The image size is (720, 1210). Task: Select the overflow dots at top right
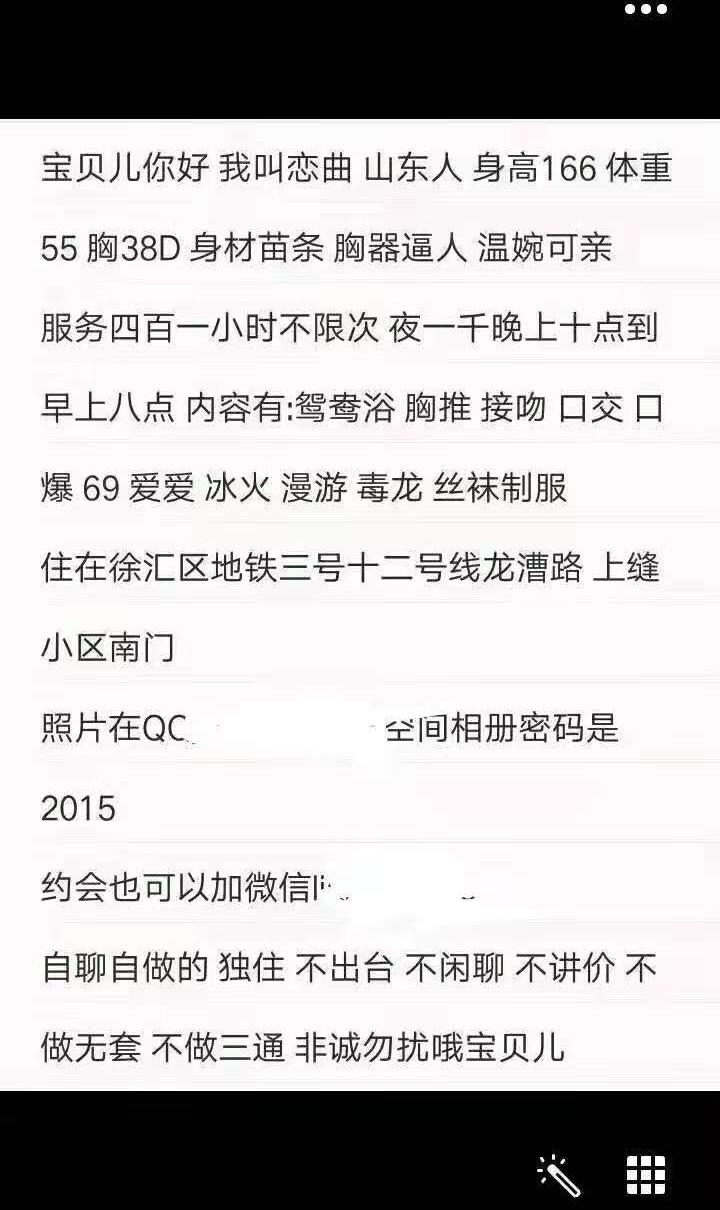648,10
